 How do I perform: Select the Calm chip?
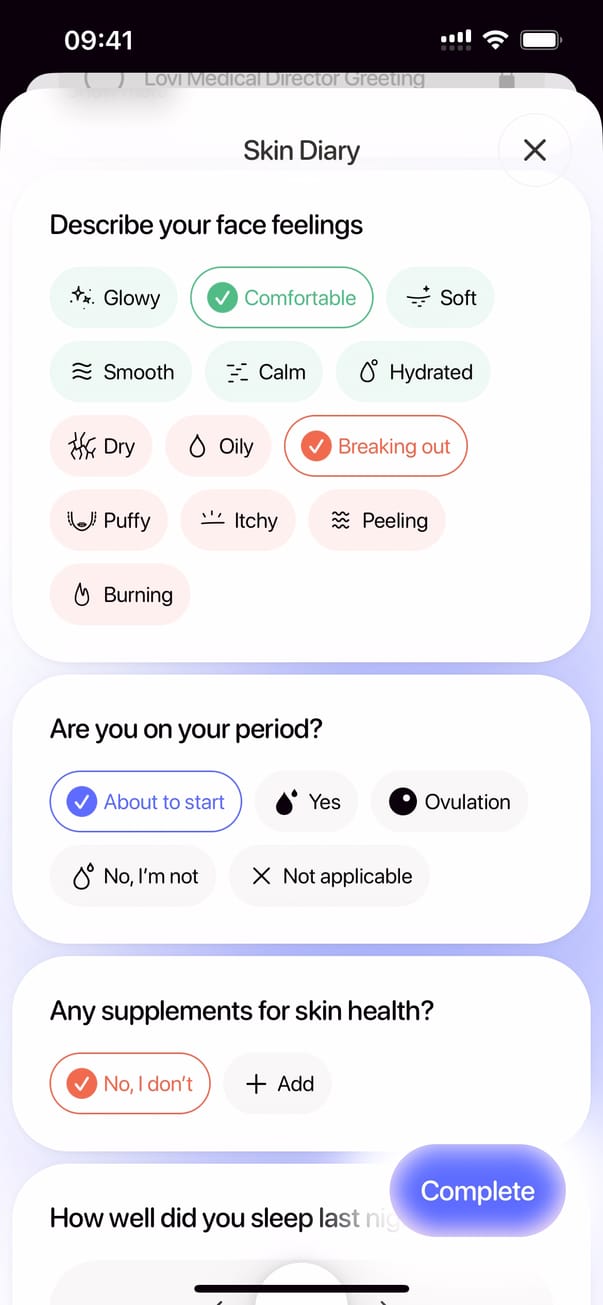[264, 372]
